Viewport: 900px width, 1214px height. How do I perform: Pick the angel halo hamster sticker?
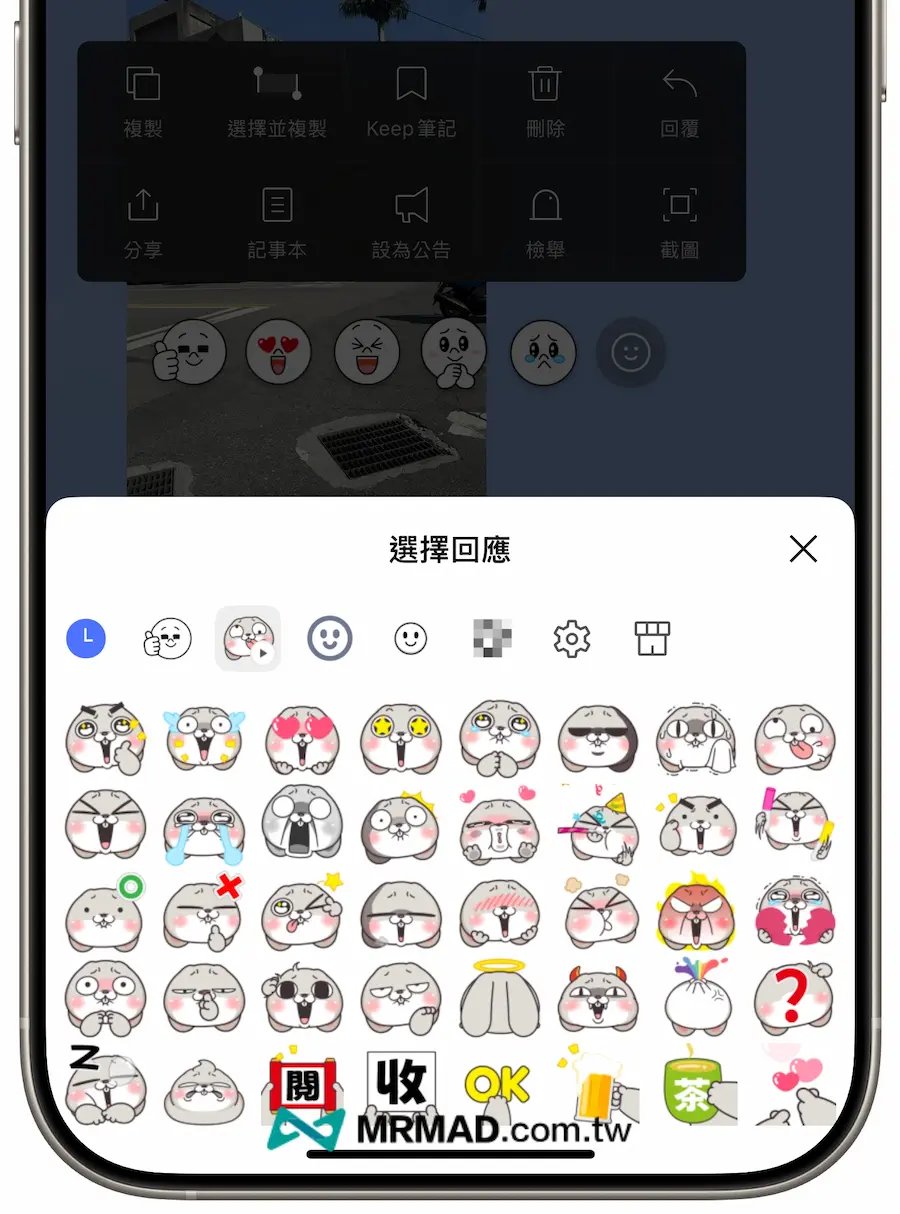pyautogui.click(x=499, y=998)
